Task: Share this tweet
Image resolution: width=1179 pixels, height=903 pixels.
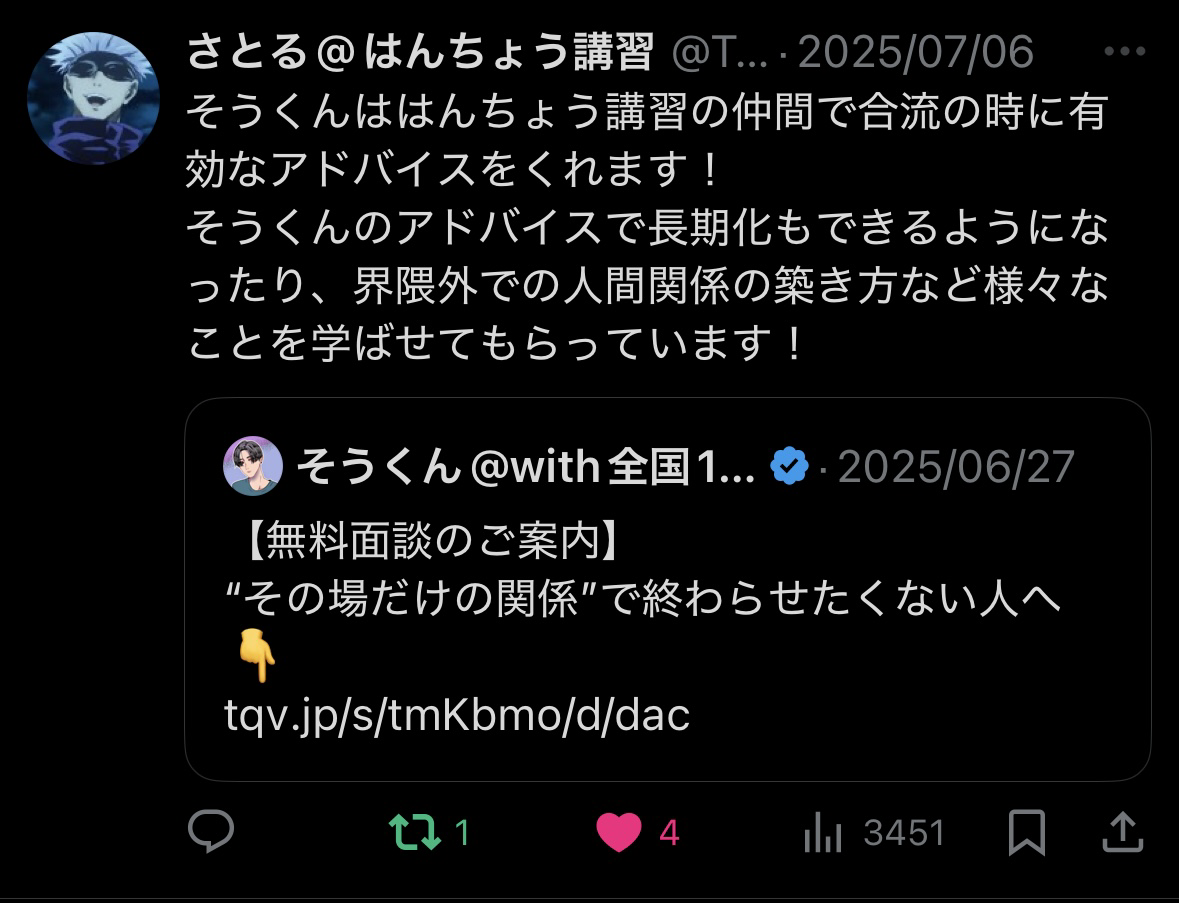Action: point(1122,832)
